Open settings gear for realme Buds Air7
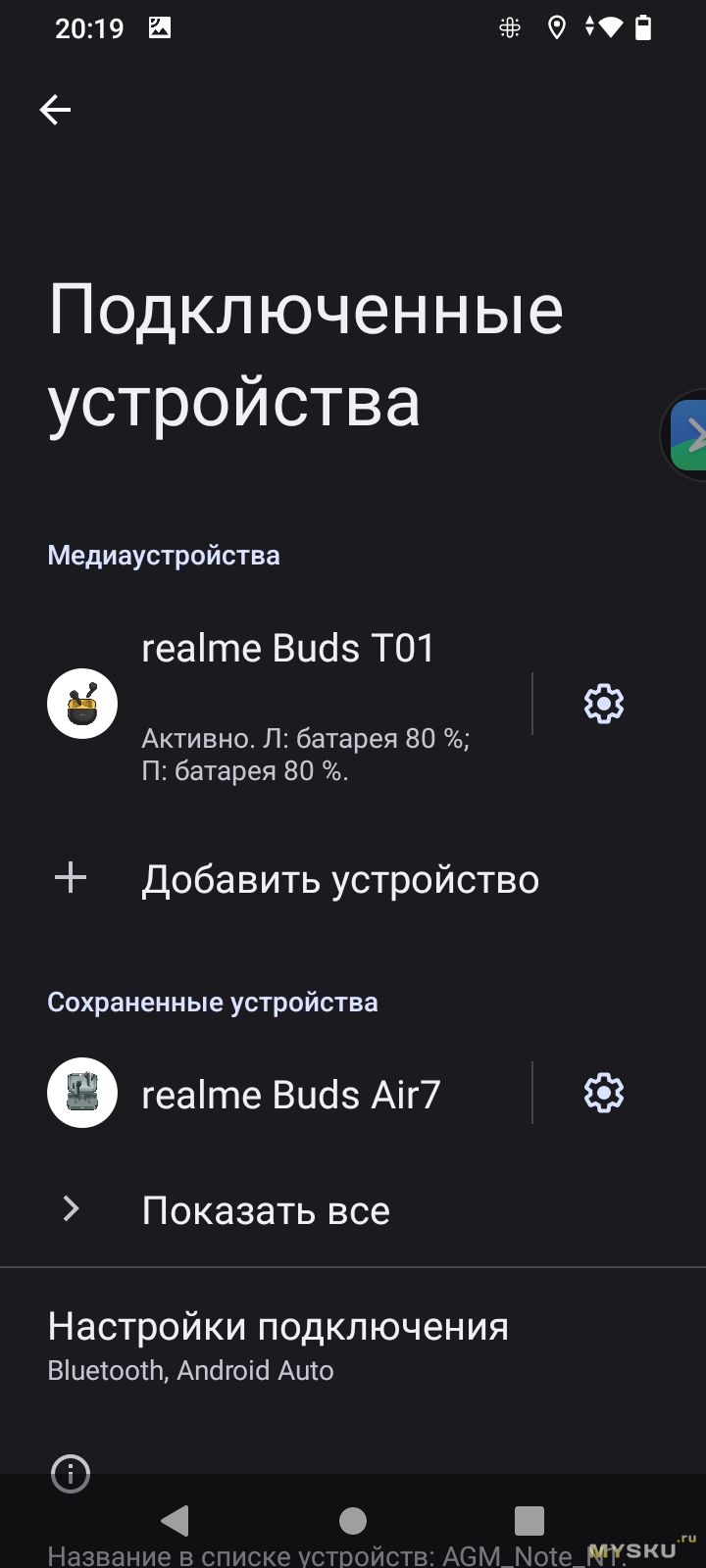Screen dimensions: 706x1568 pos(603,1093)
